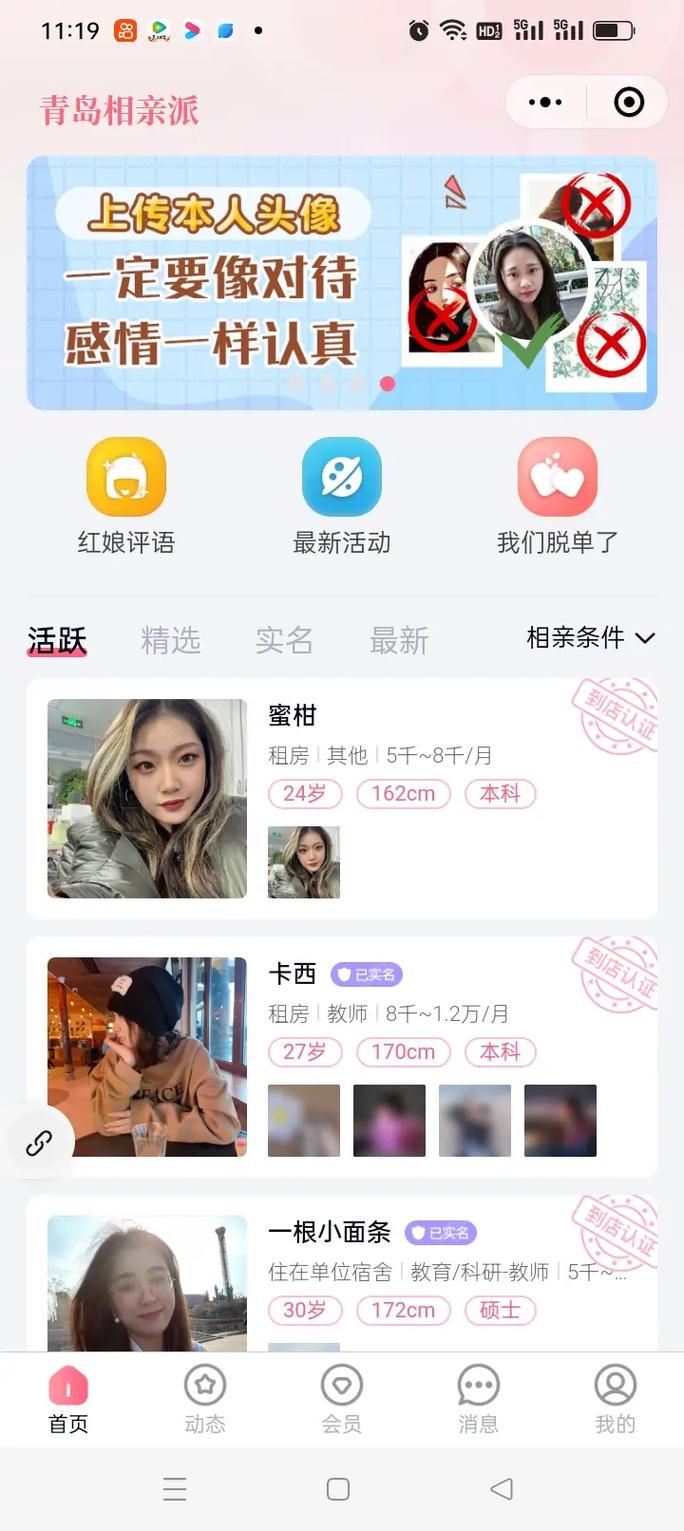Open the 会员 membership tab

pyautogui.click(x=341, y=1398)
